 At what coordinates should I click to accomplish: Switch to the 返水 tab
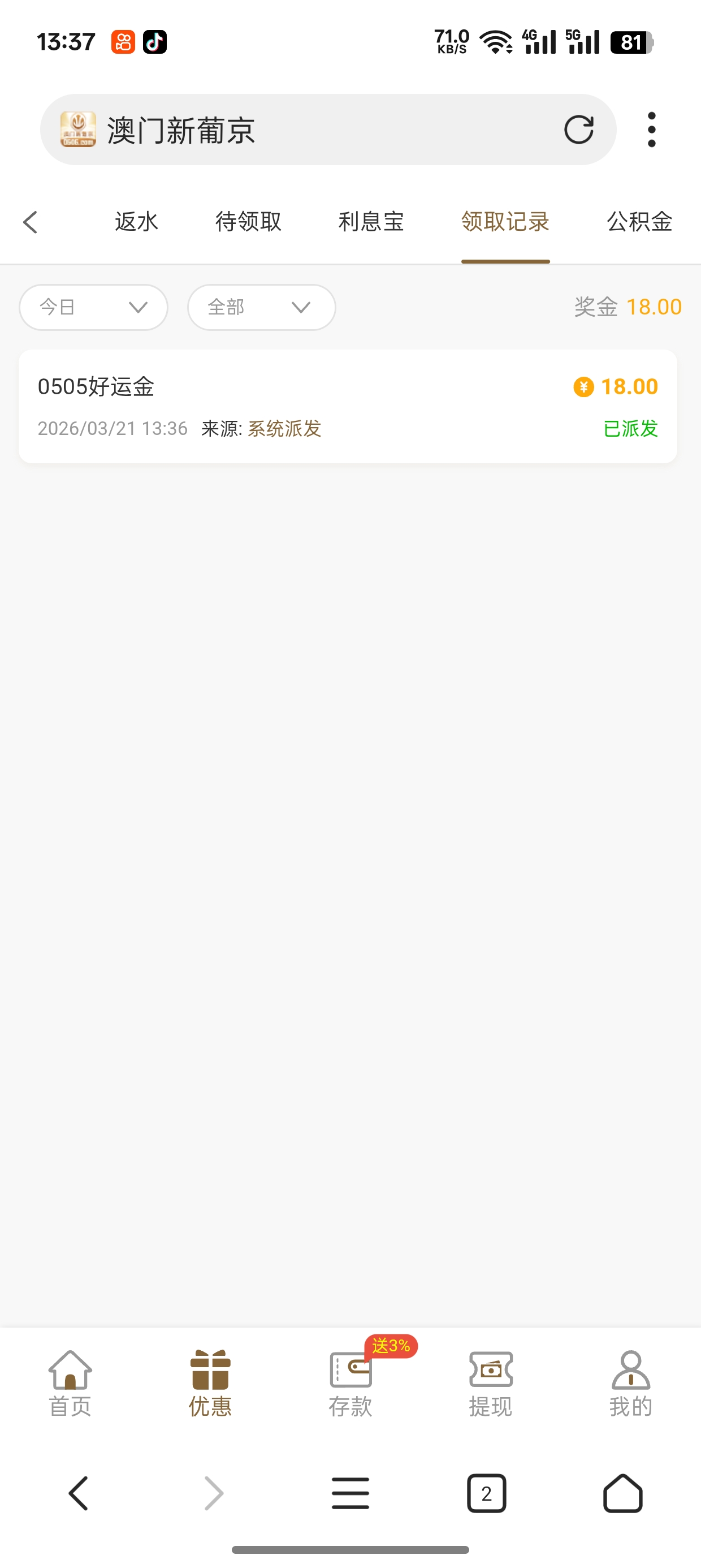[x=136, y=222]
